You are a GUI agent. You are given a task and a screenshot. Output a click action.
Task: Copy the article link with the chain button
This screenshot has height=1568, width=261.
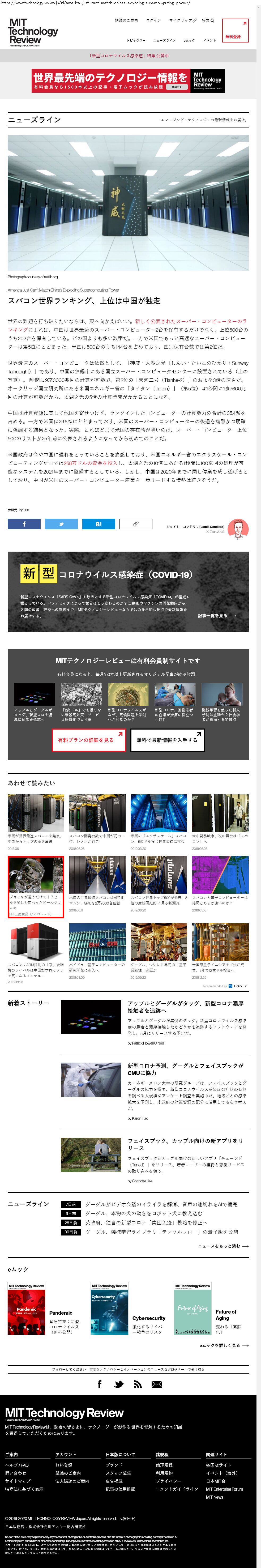click(136, 523)
